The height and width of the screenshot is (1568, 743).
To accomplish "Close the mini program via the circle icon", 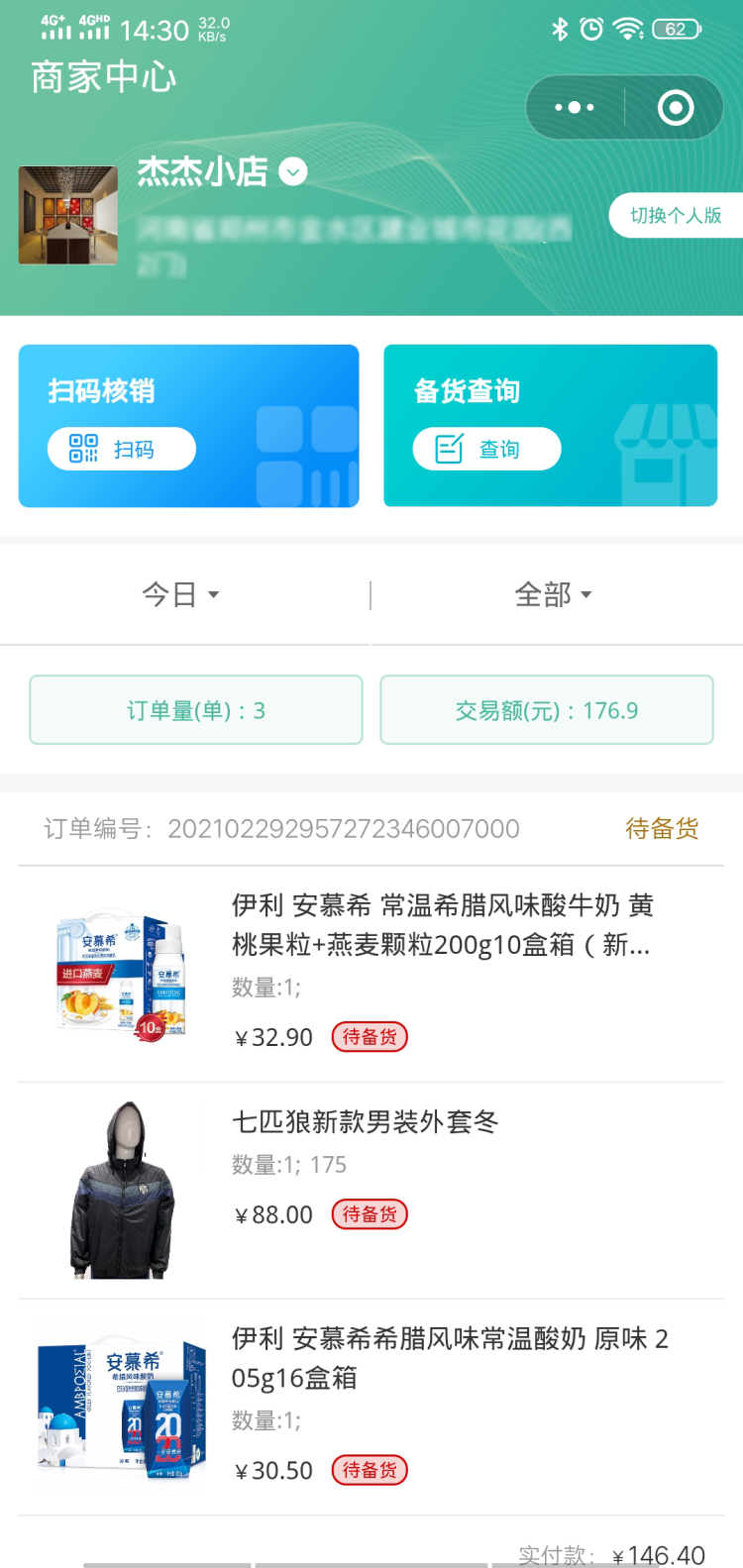I will click(676, 107).
